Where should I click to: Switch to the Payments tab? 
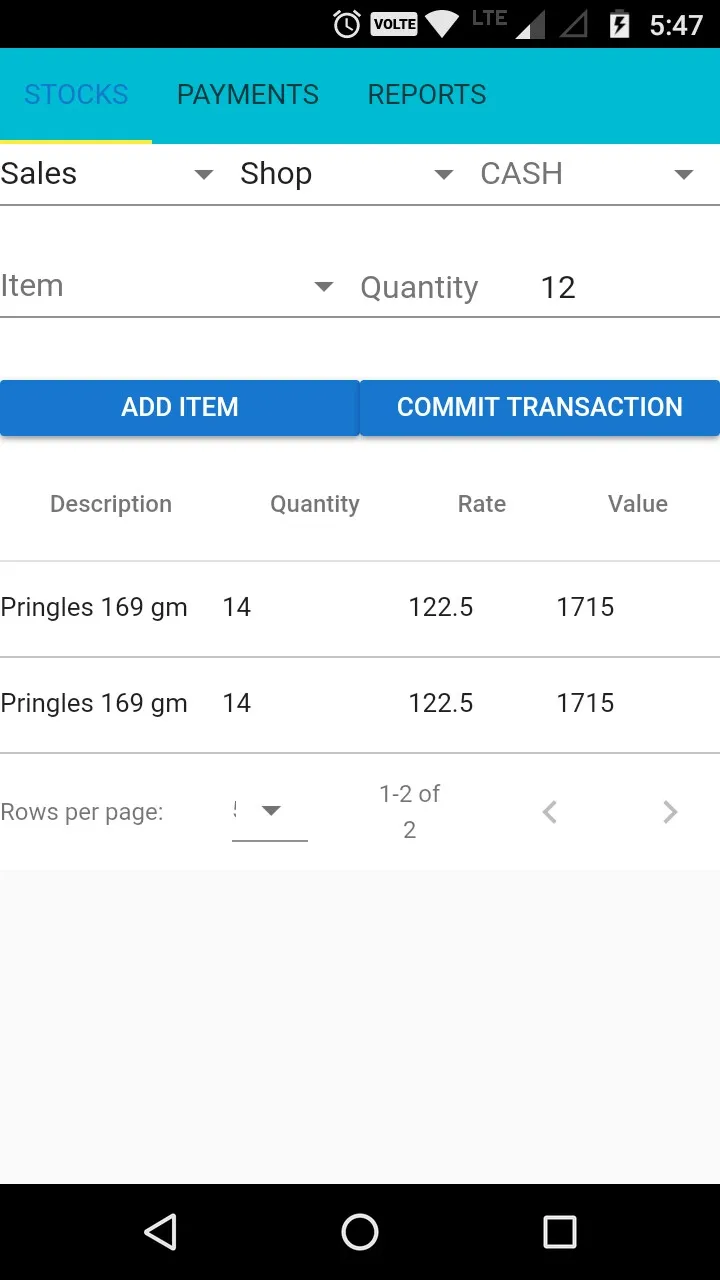pyautogui.click(x=247, y=95)
